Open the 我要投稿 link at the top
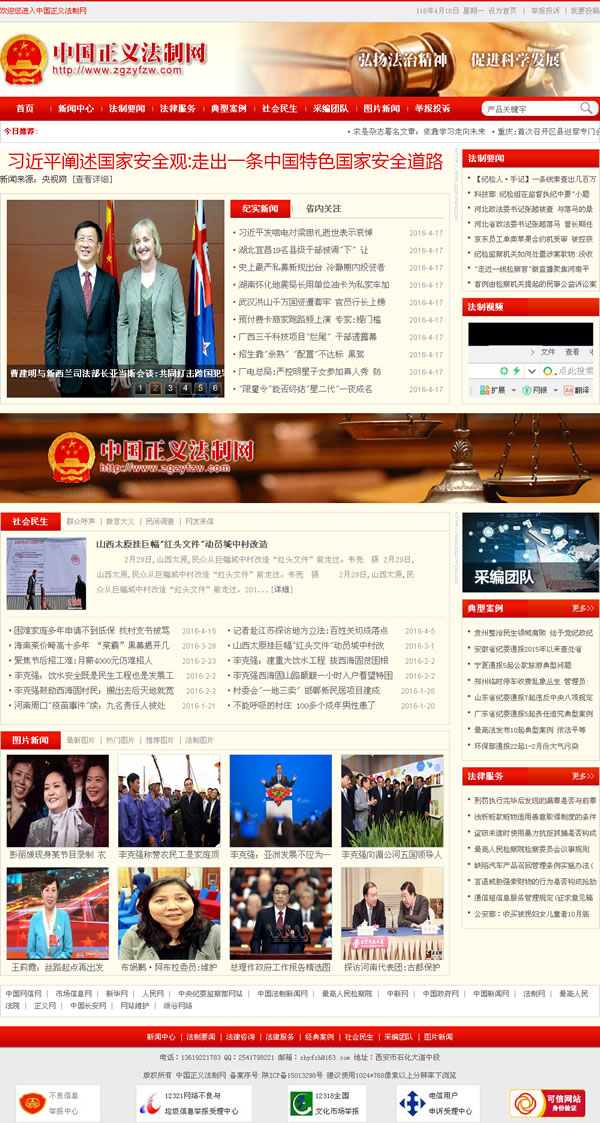Screen dimensions: 600x1123 [x=584, y=11]
